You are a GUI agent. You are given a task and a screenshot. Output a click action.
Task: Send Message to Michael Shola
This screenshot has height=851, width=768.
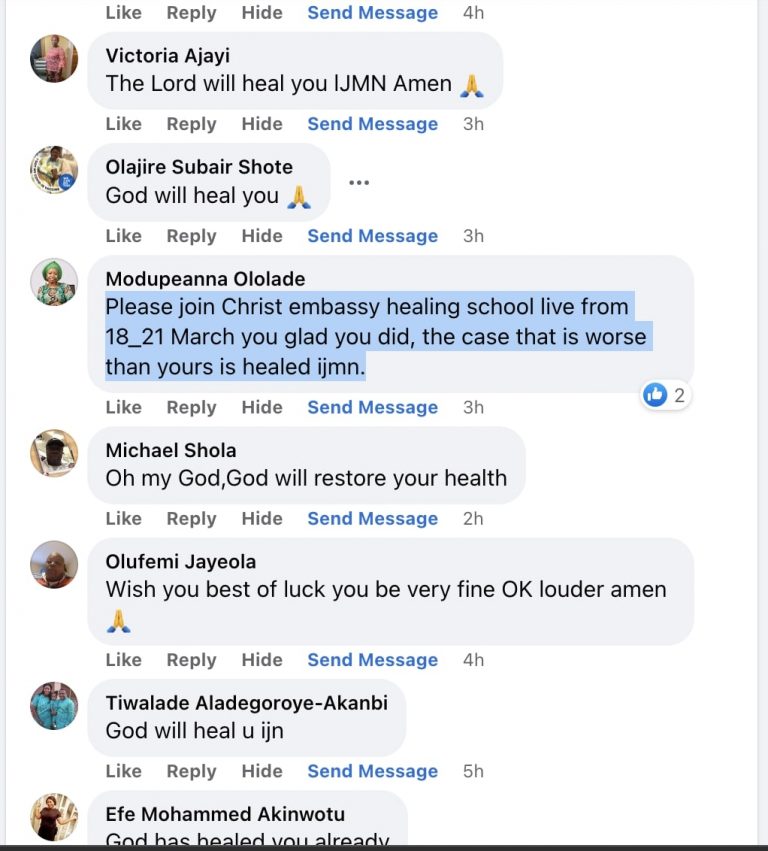pos(372,518)
